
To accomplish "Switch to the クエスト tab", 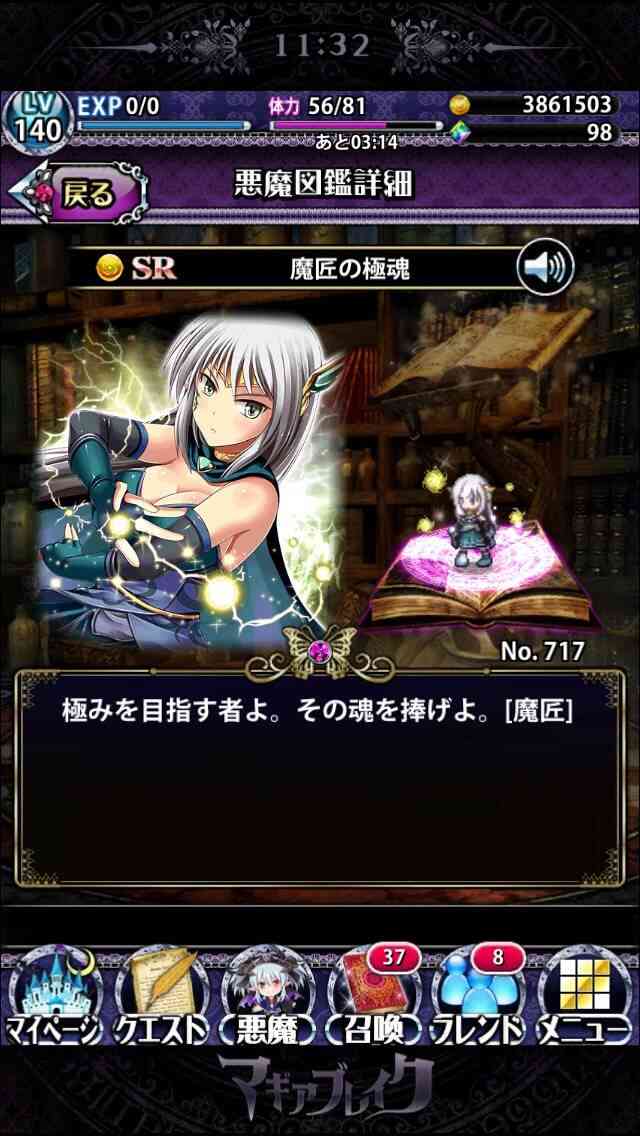I will pos(161,996).
